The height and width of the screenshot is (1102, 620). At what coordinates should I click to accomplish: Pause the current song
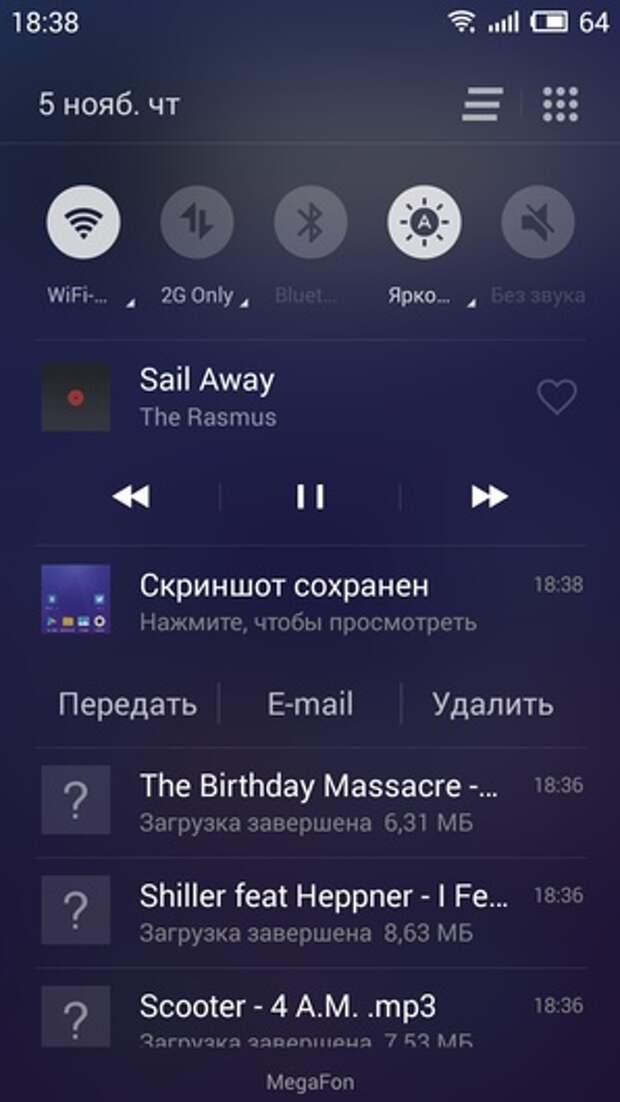click(x=310, y=496)
